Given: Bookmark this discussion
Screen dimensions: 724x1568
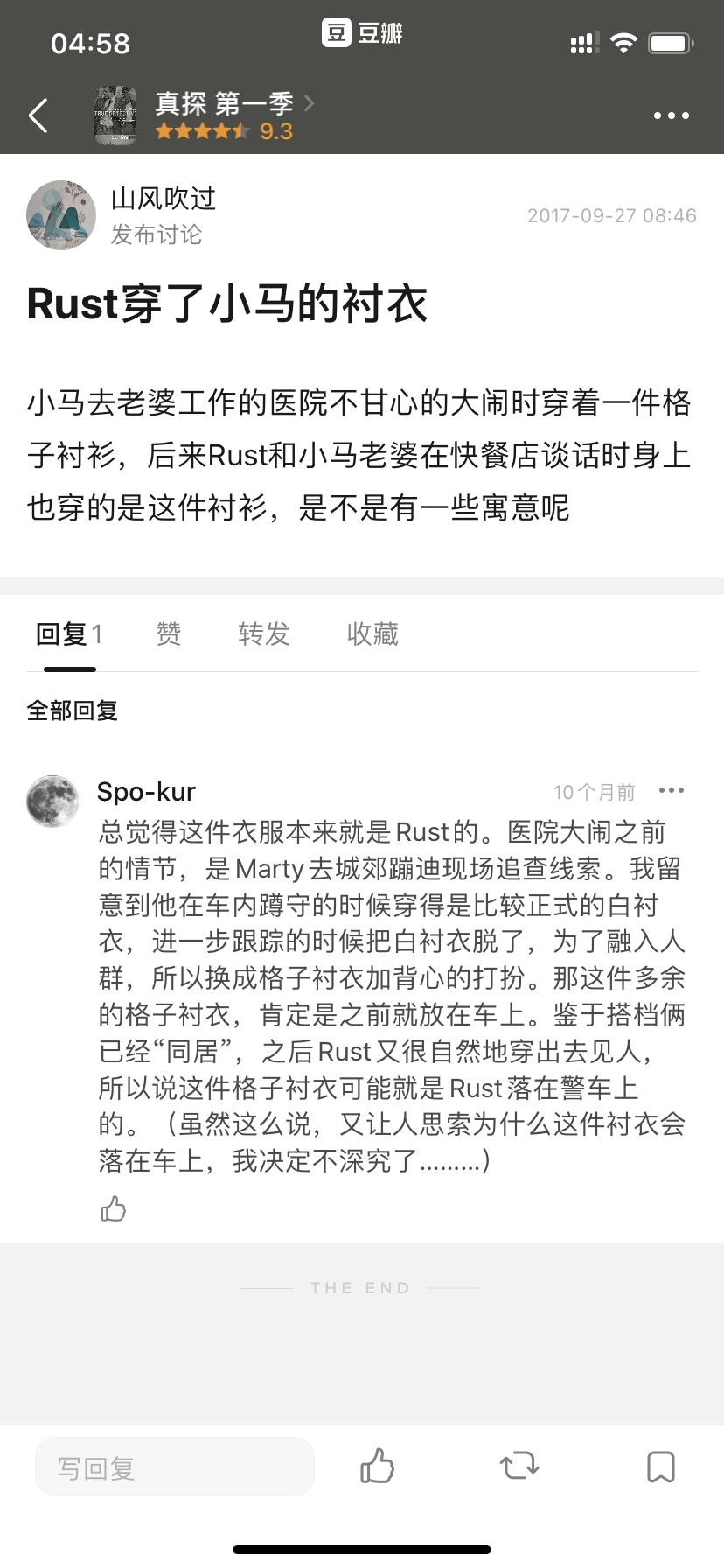Looking at the screenshot, I should click(661, 1466).
